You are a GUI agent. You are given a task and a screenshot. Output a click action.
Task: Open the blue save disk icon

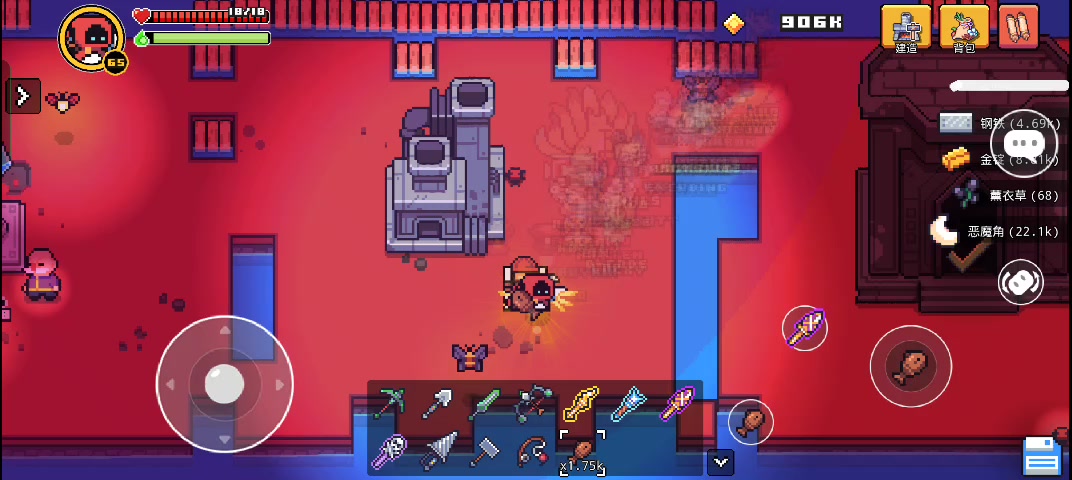(1041, 455)
